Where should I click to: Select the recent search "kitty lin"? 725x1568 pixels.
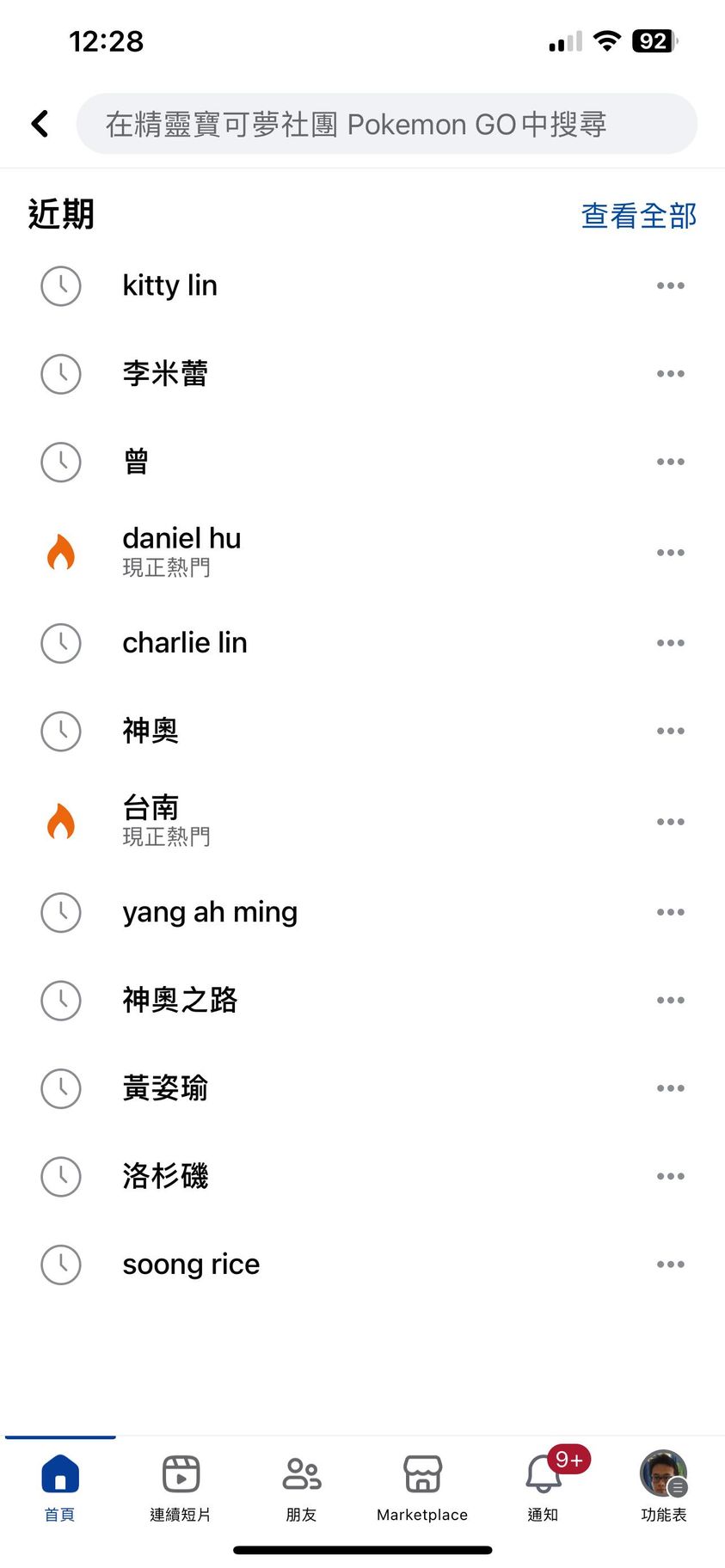click(169, 285)
